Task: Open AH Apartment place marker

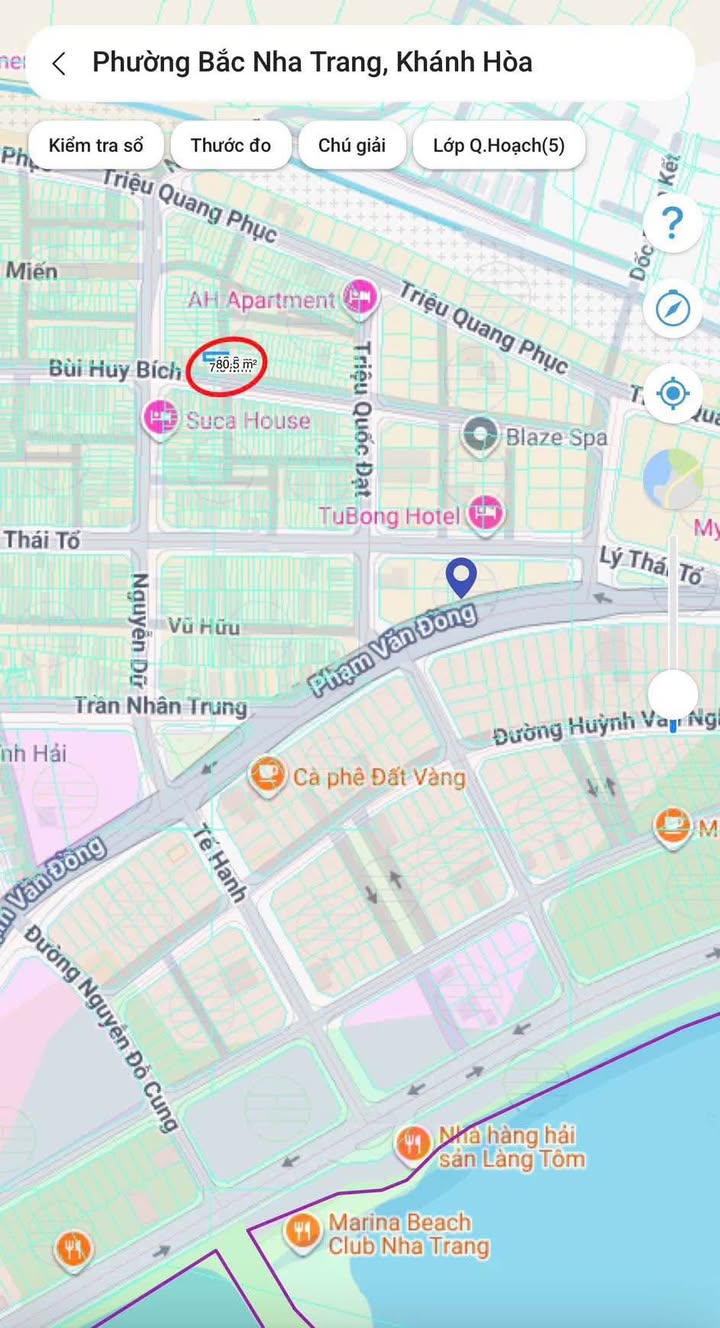Action: click(x=358, y=298)
